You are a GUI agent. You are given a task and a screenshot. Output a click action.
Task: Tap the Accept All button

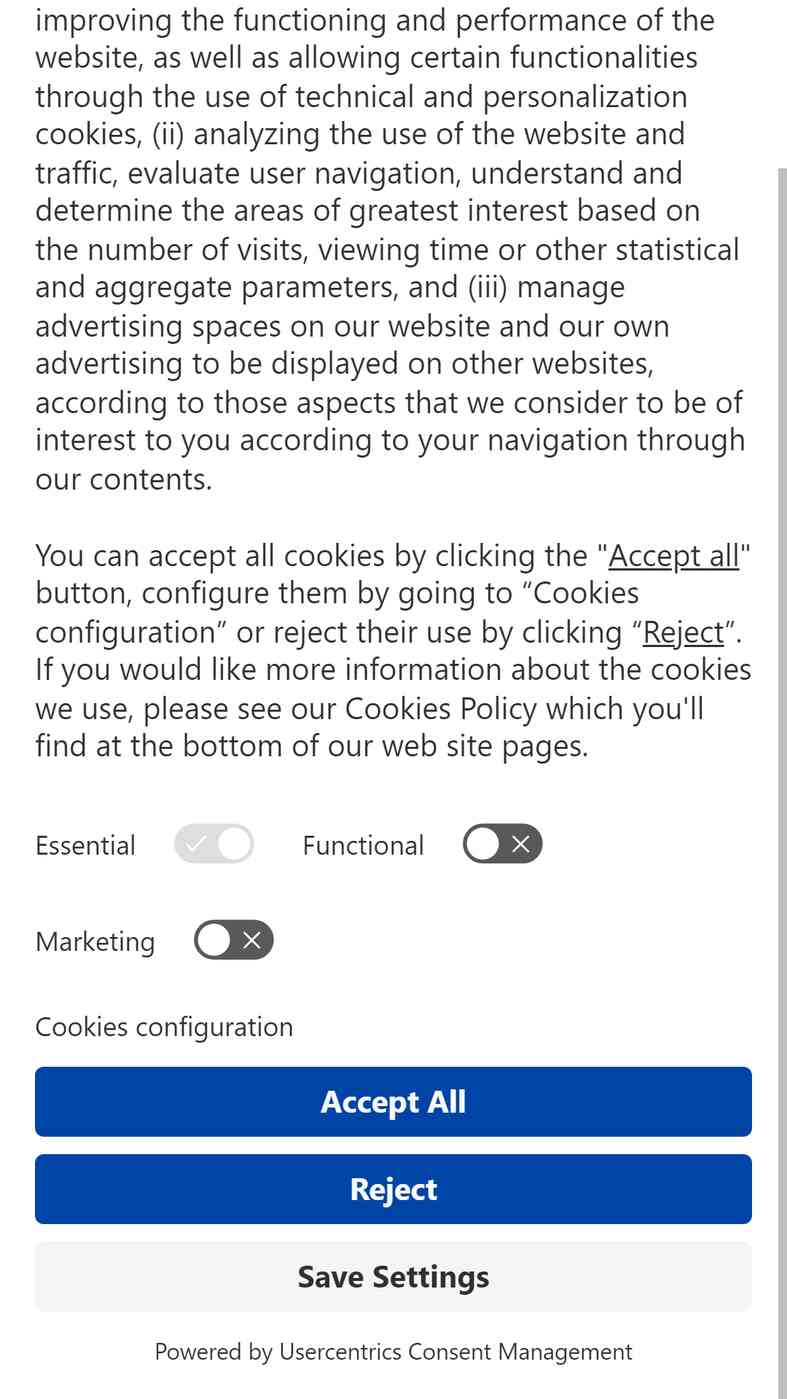(x=393, y=1101)
